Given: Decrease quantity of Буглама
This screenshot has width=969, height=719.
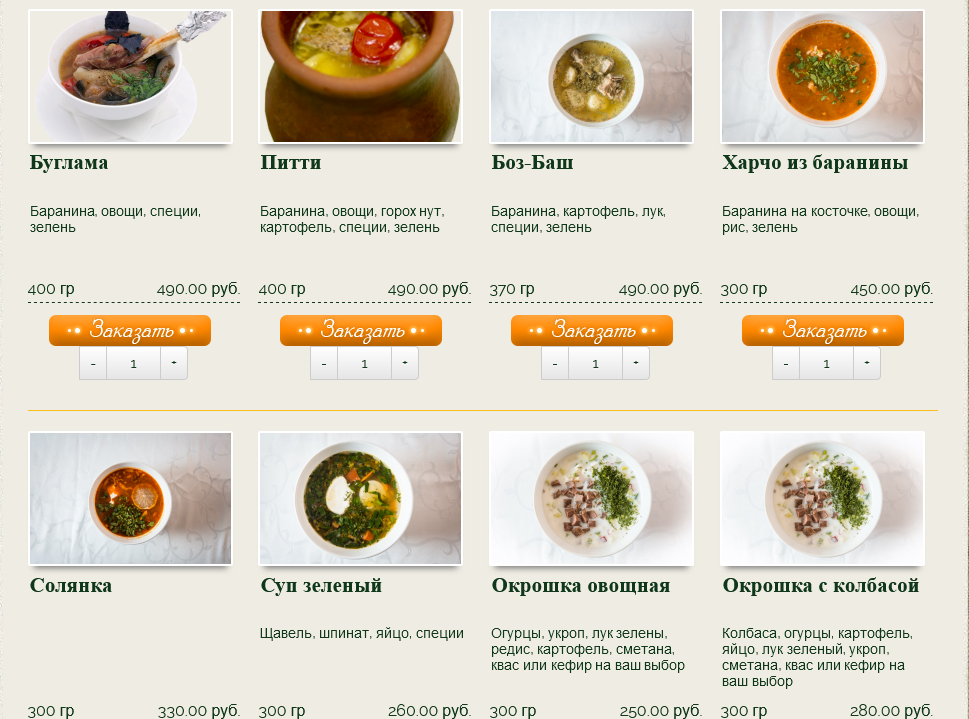Looking at the screenshot, I should (93, 364).
